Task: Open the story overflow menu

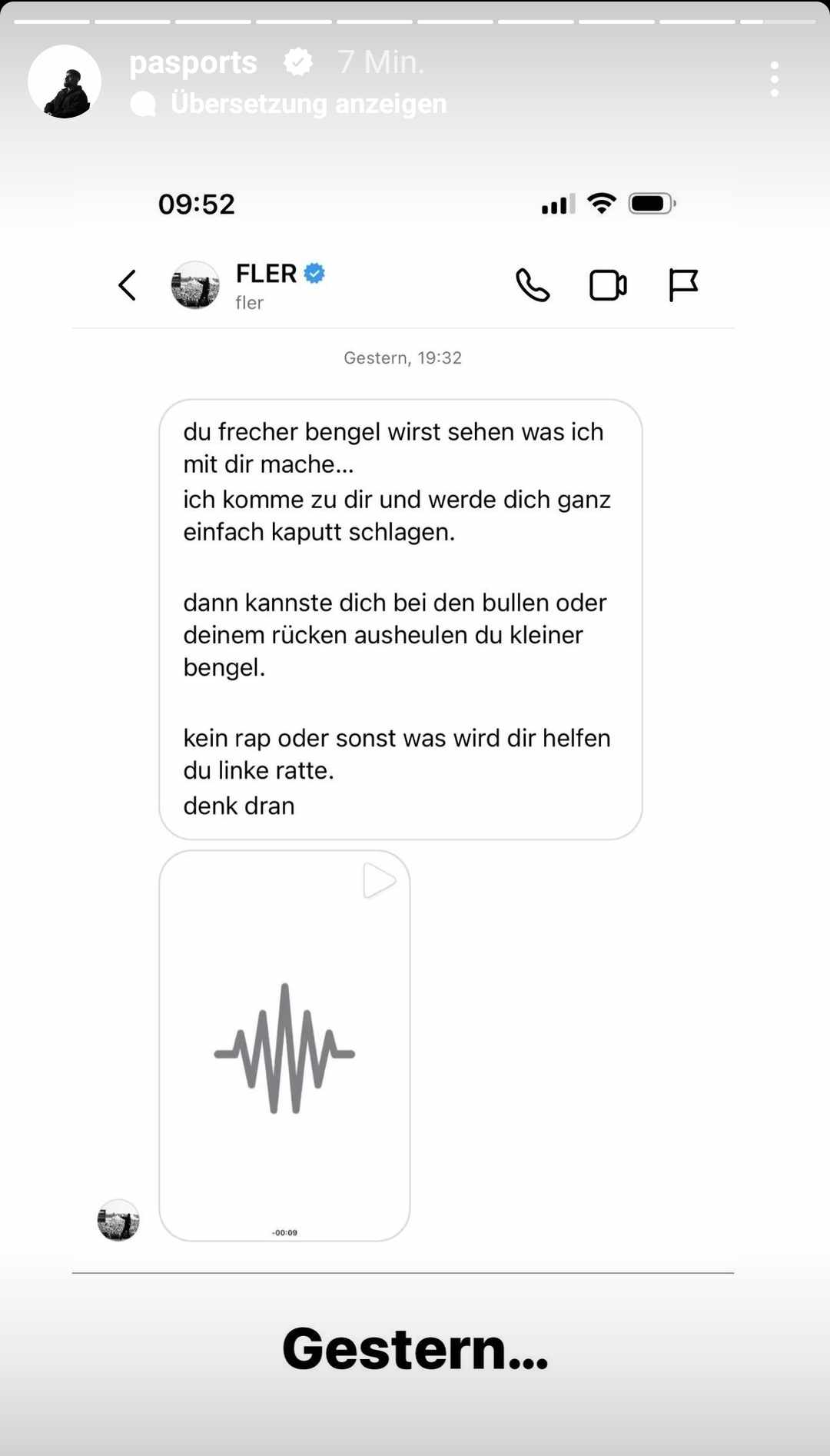Action: click(x=774, y=79)
